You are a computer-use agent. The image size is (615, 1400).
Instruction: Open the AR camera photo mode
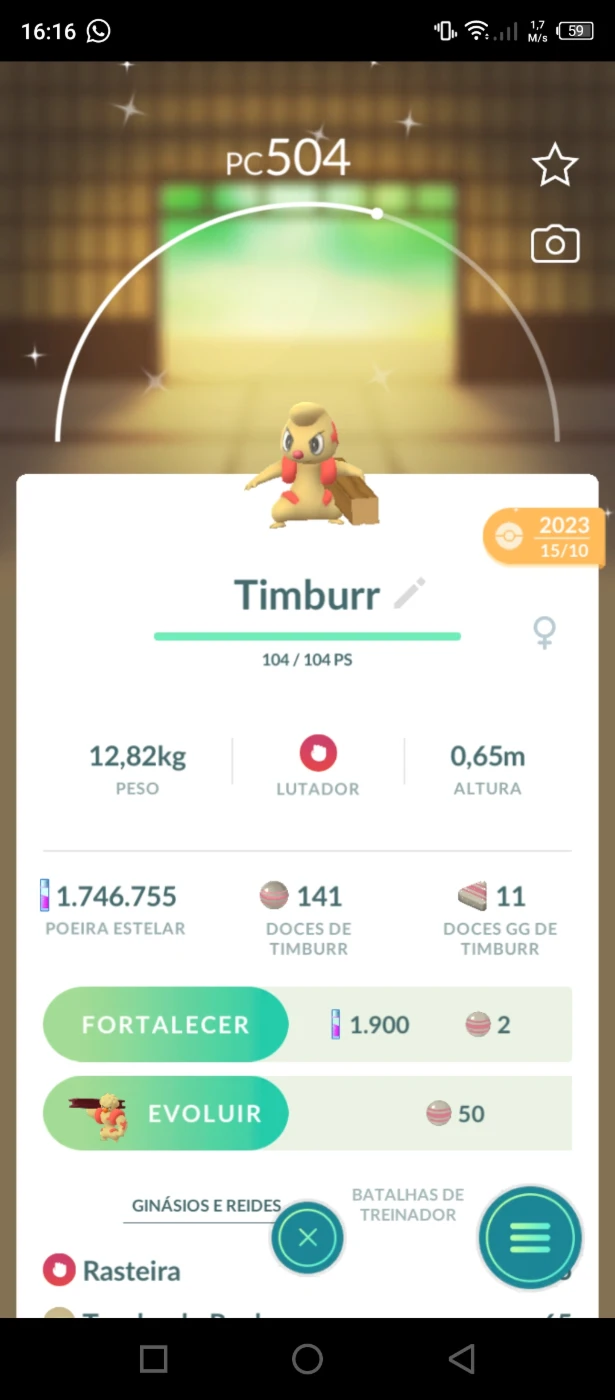[x=555, y=244]
